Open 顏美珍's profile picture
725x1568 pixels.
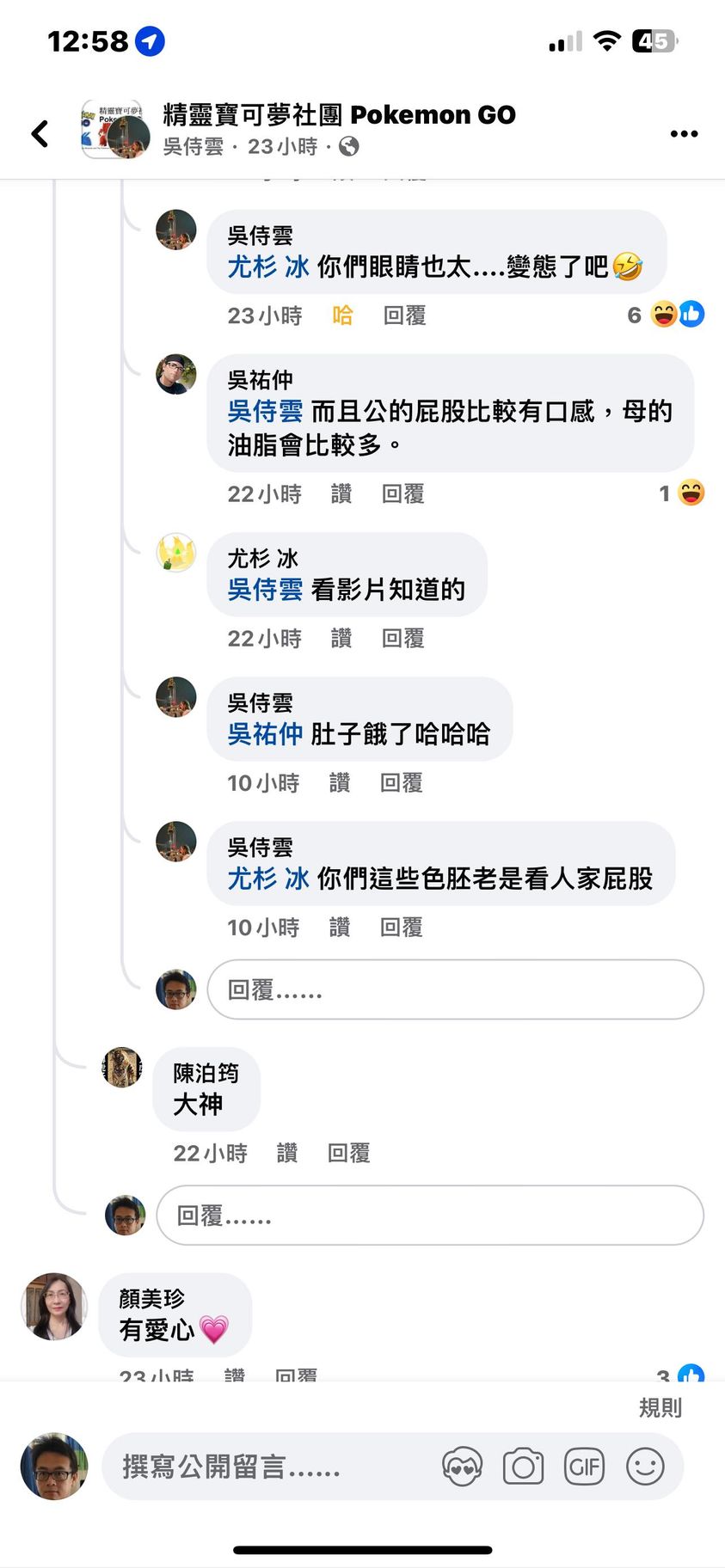tap(54, 1307)
